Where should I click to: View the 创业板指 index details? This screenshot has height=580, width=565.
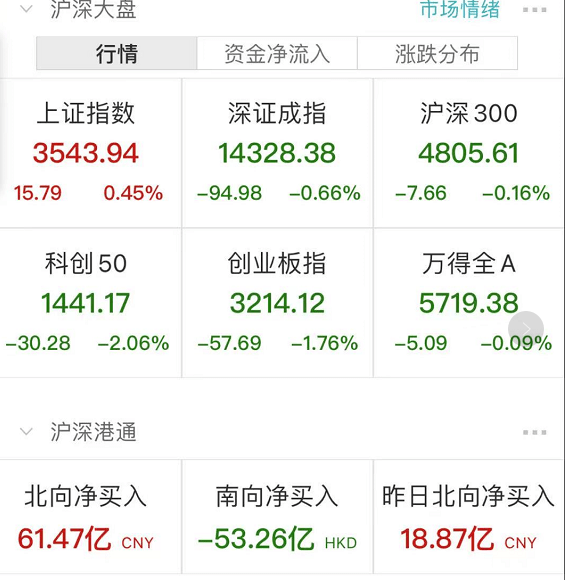278,303
